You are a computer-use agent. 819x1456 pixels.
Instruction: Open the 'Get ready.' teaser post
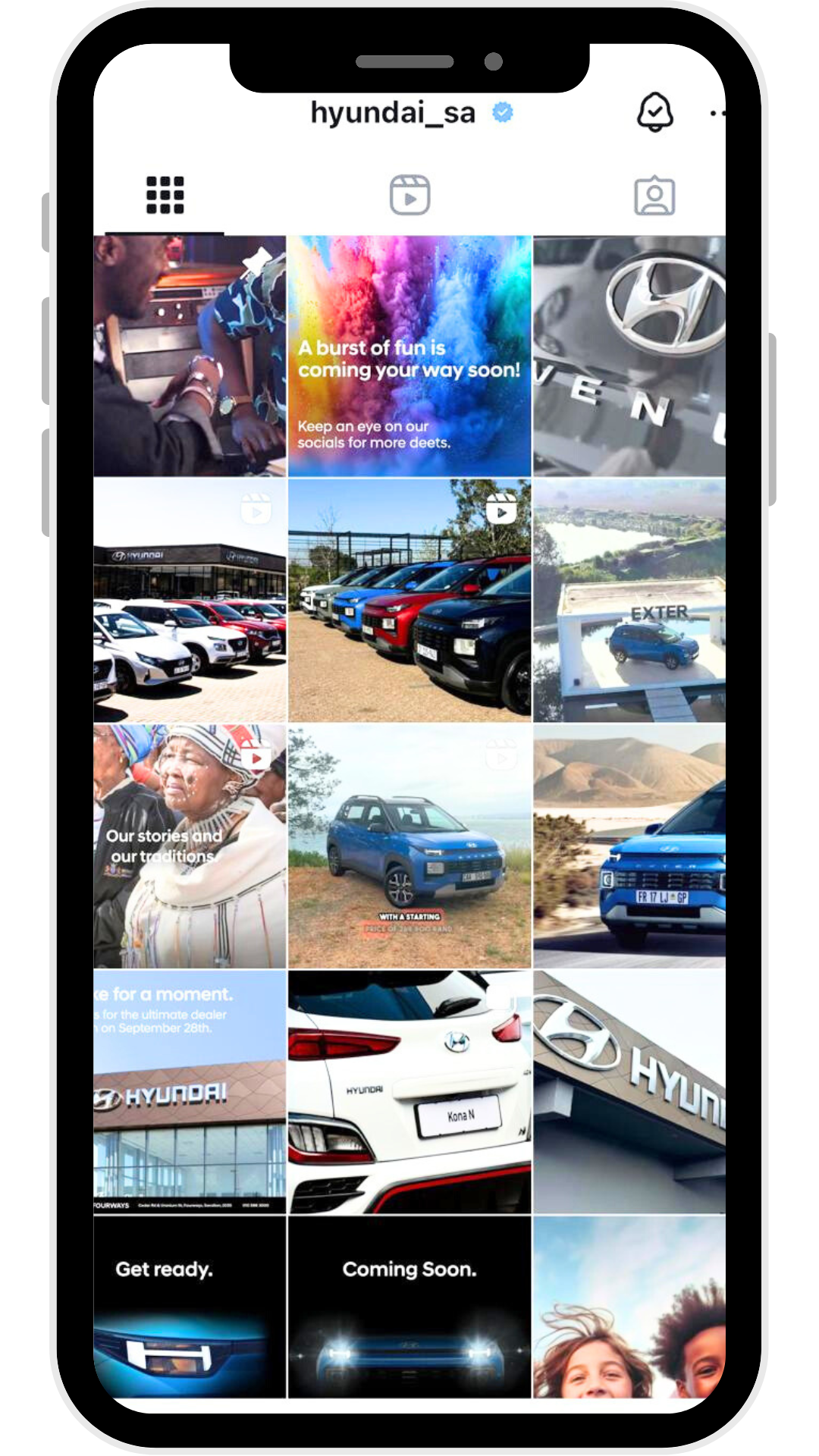coord(190,1306)
